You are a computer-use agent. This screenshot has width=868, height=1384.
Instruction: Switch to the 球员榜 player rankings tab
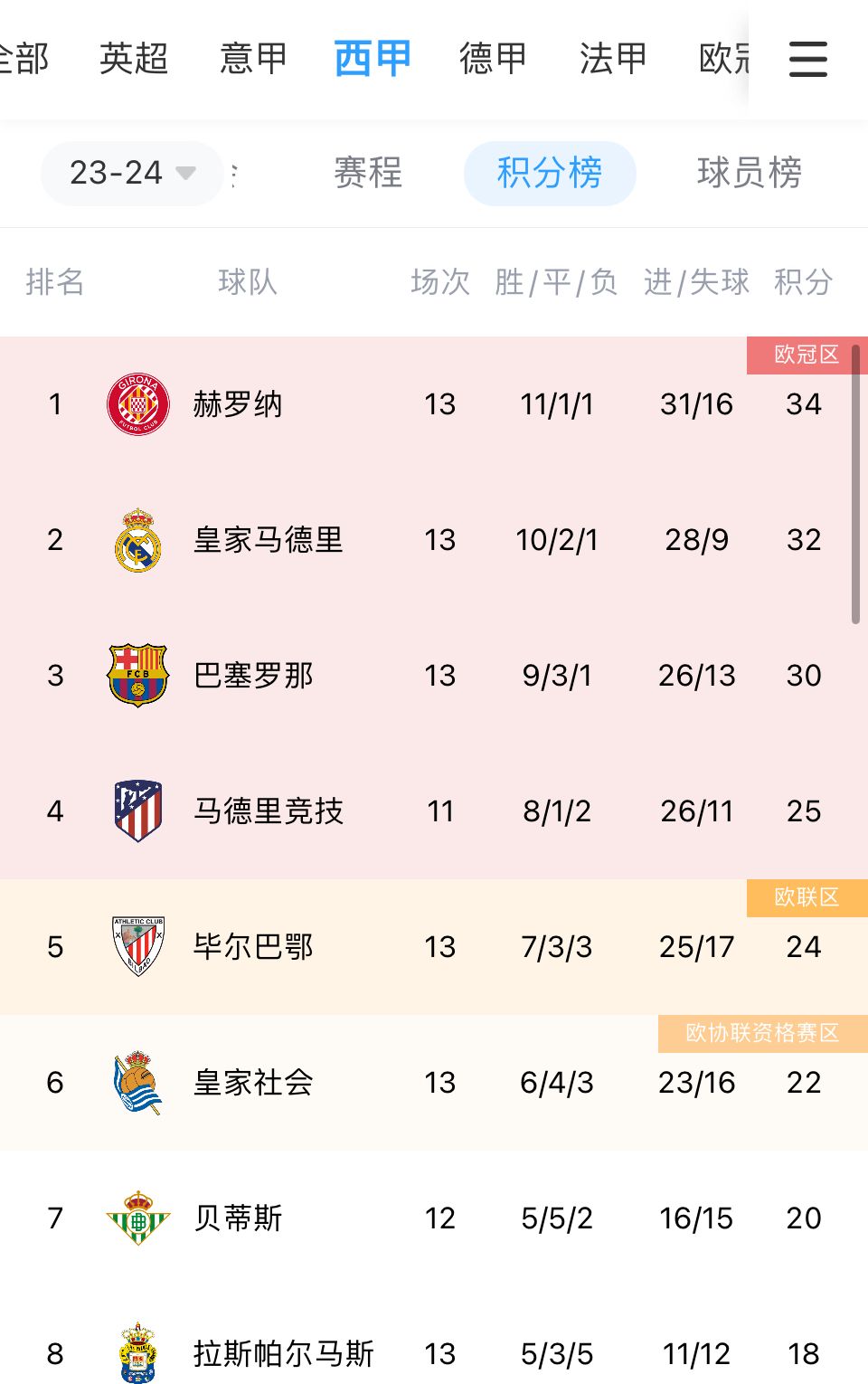coord(750,173)
